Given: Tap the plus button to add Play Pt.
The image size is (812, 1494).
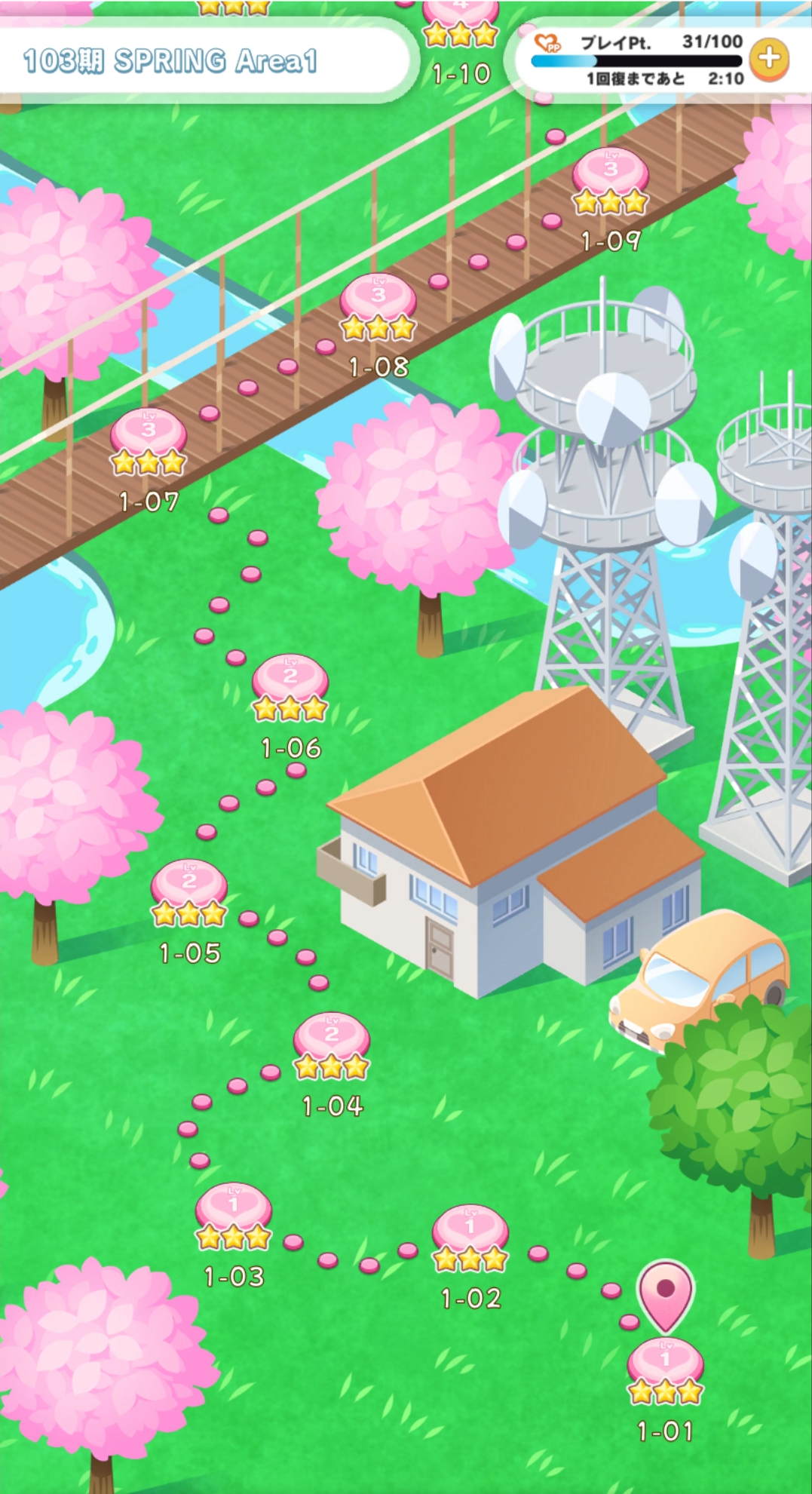Looking at the screenshot, I should pyautogui.click(x=769, y=59).
